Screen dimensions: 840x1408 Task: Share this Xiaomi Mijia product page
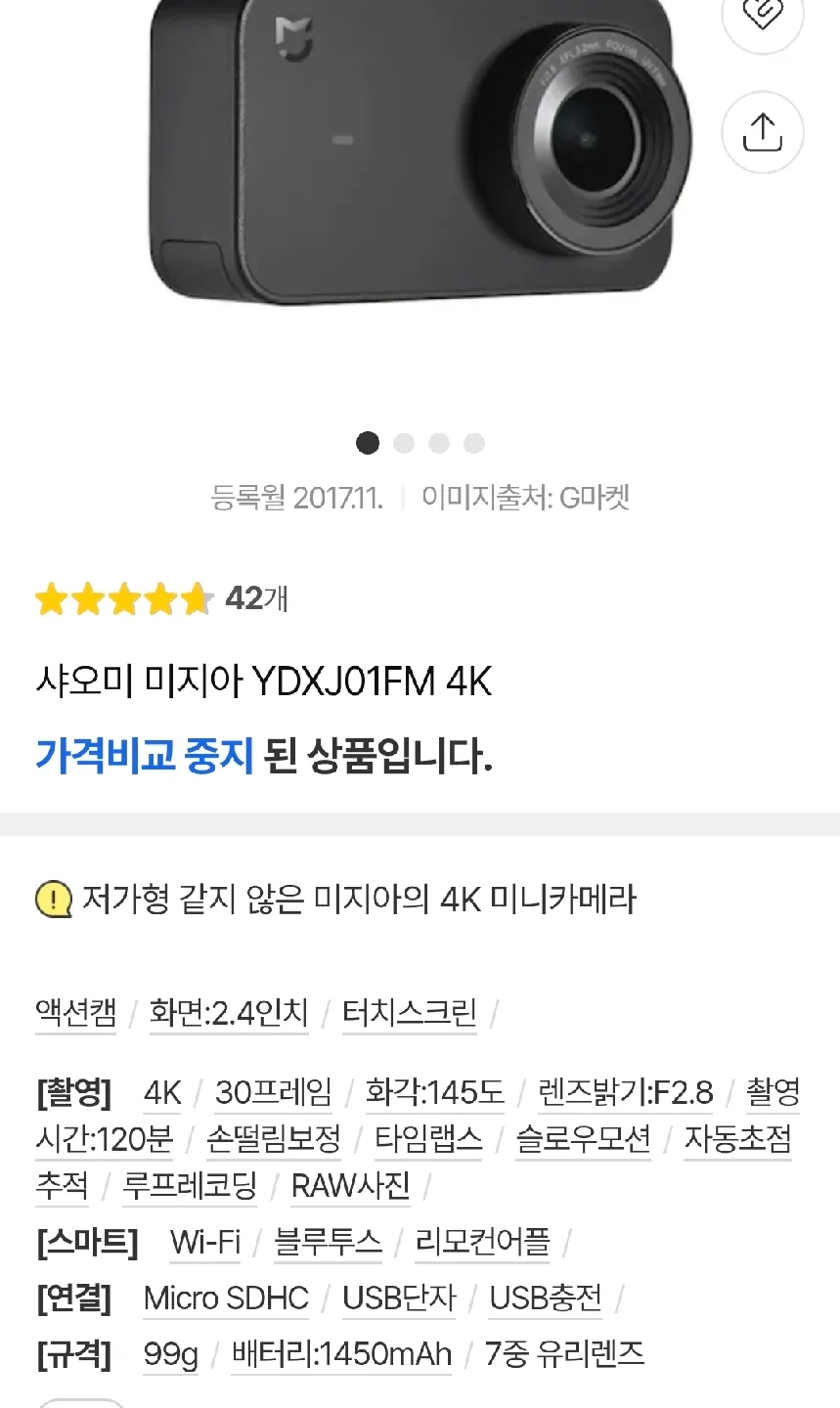762,133
